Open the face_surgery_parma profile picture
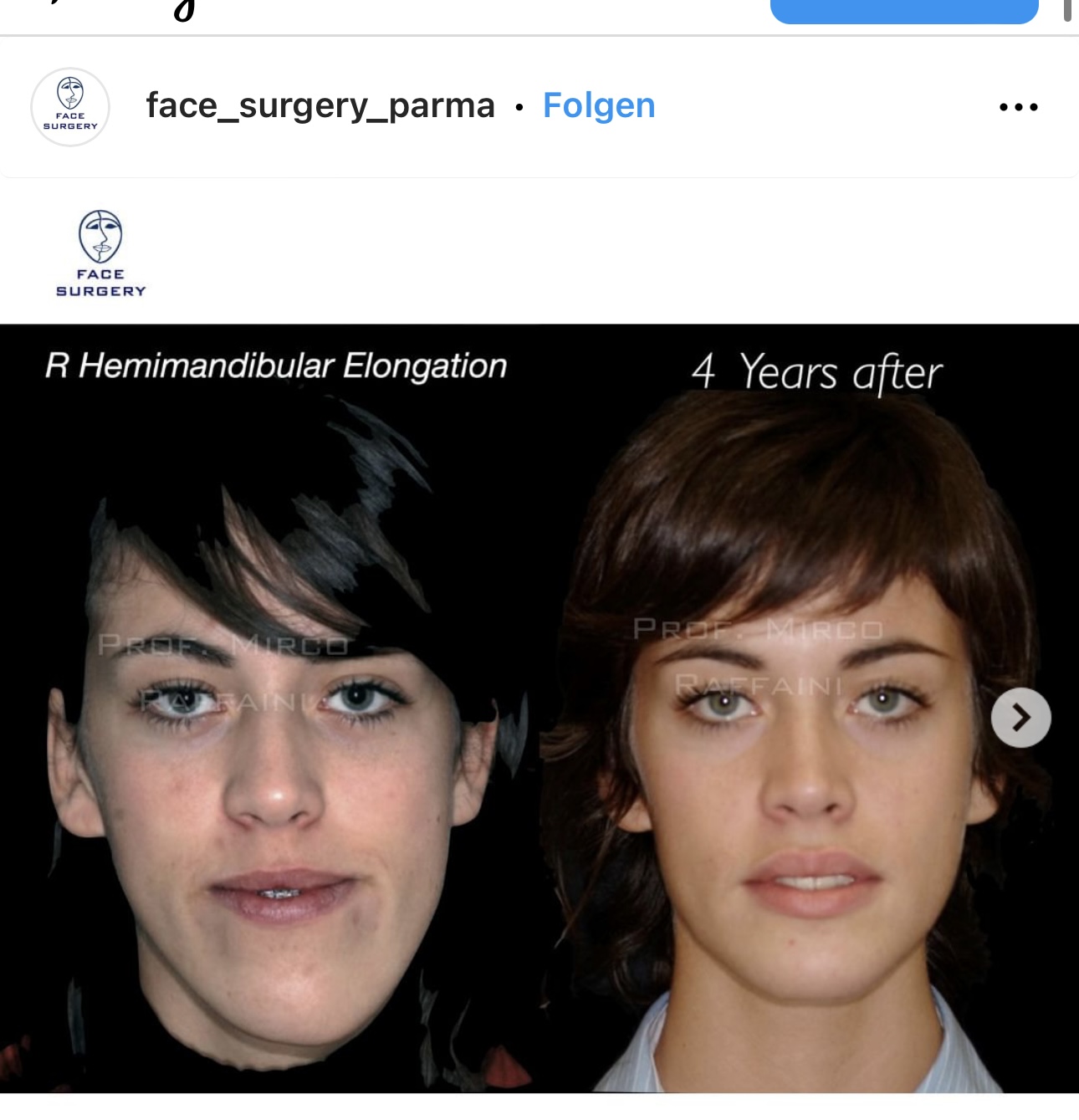Image resolution: width=1079 pixels, height=1120 pixels. (70, 107)
